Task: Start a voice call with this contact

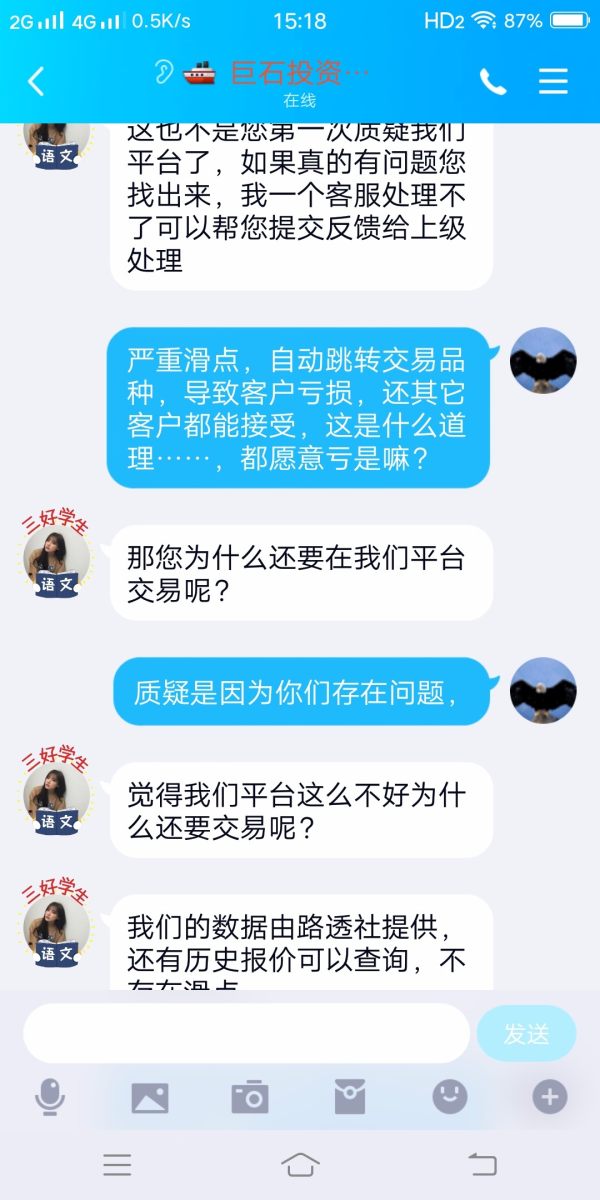Action: pos(492,82)
